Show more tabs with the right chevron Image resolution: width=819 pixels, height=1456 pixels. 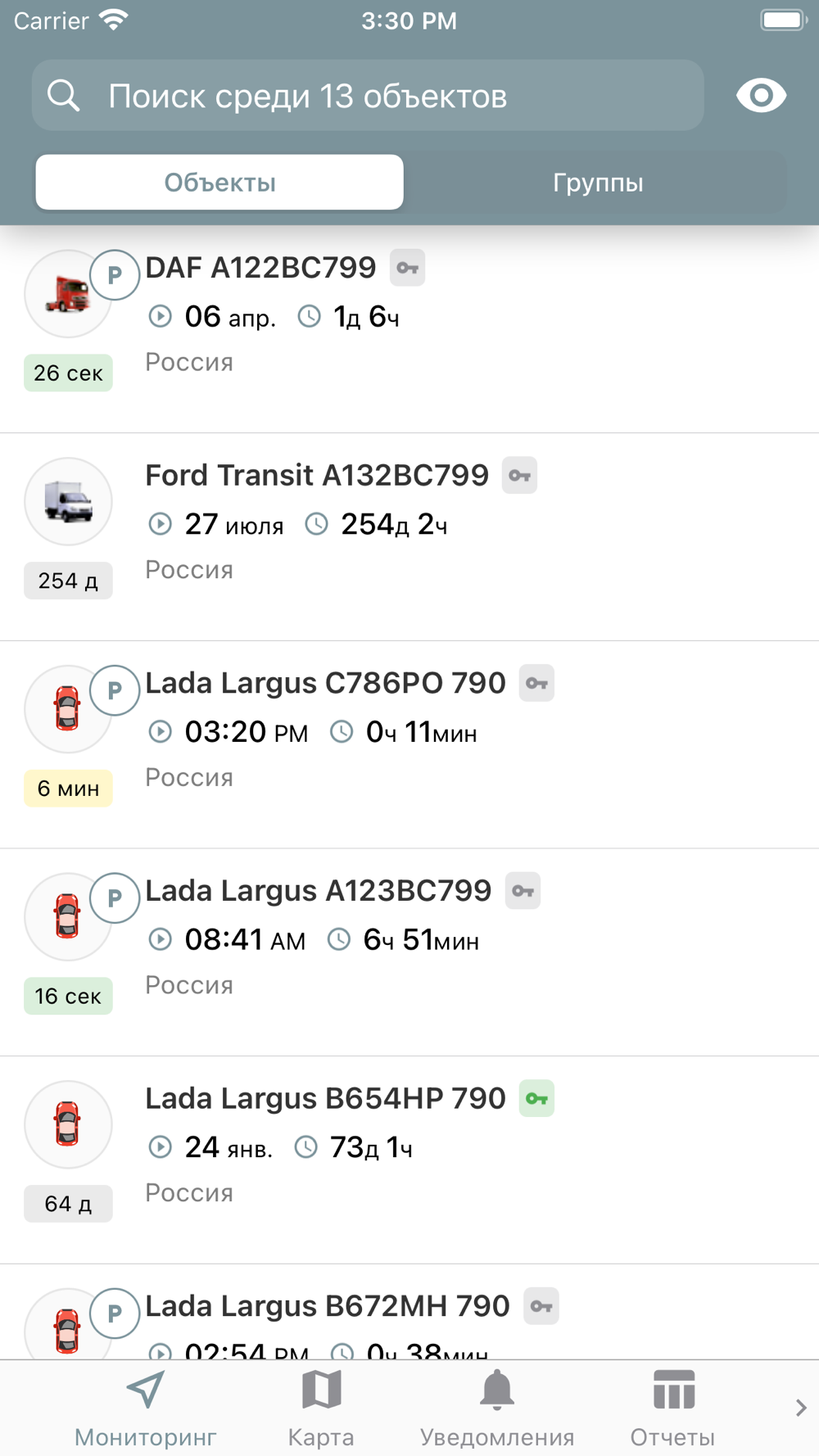801,1408
